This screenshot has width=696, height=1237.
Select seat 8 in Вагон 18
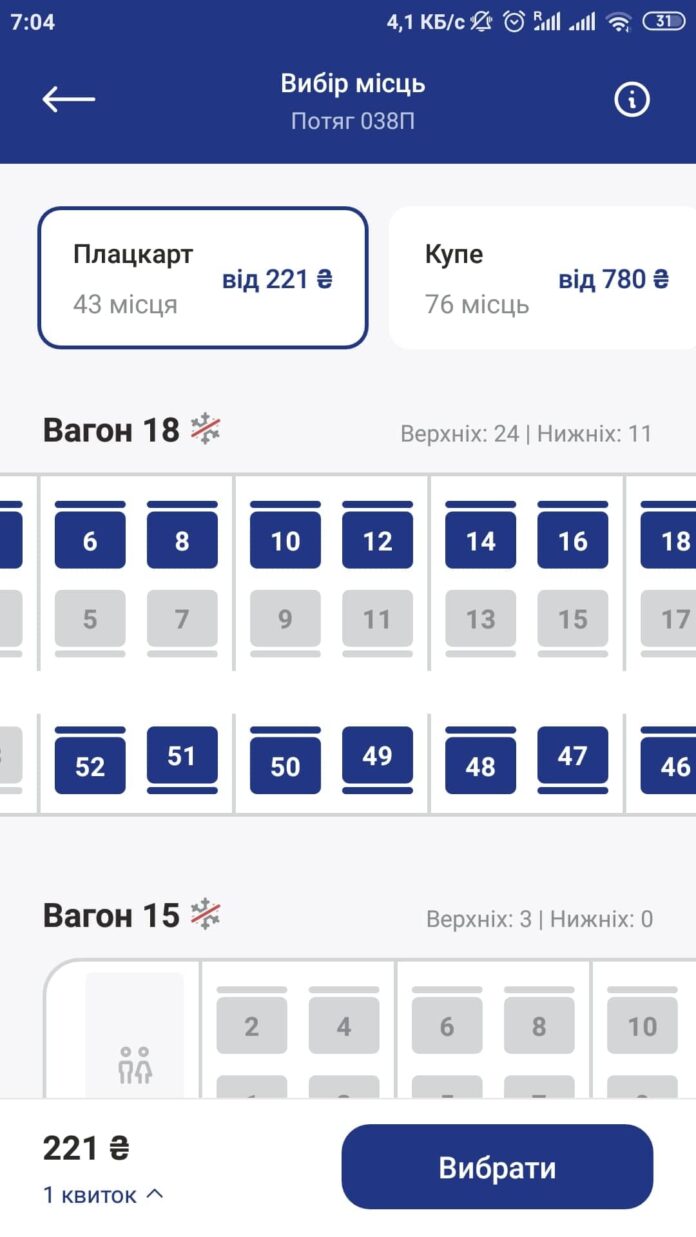(x=182, y=541)
